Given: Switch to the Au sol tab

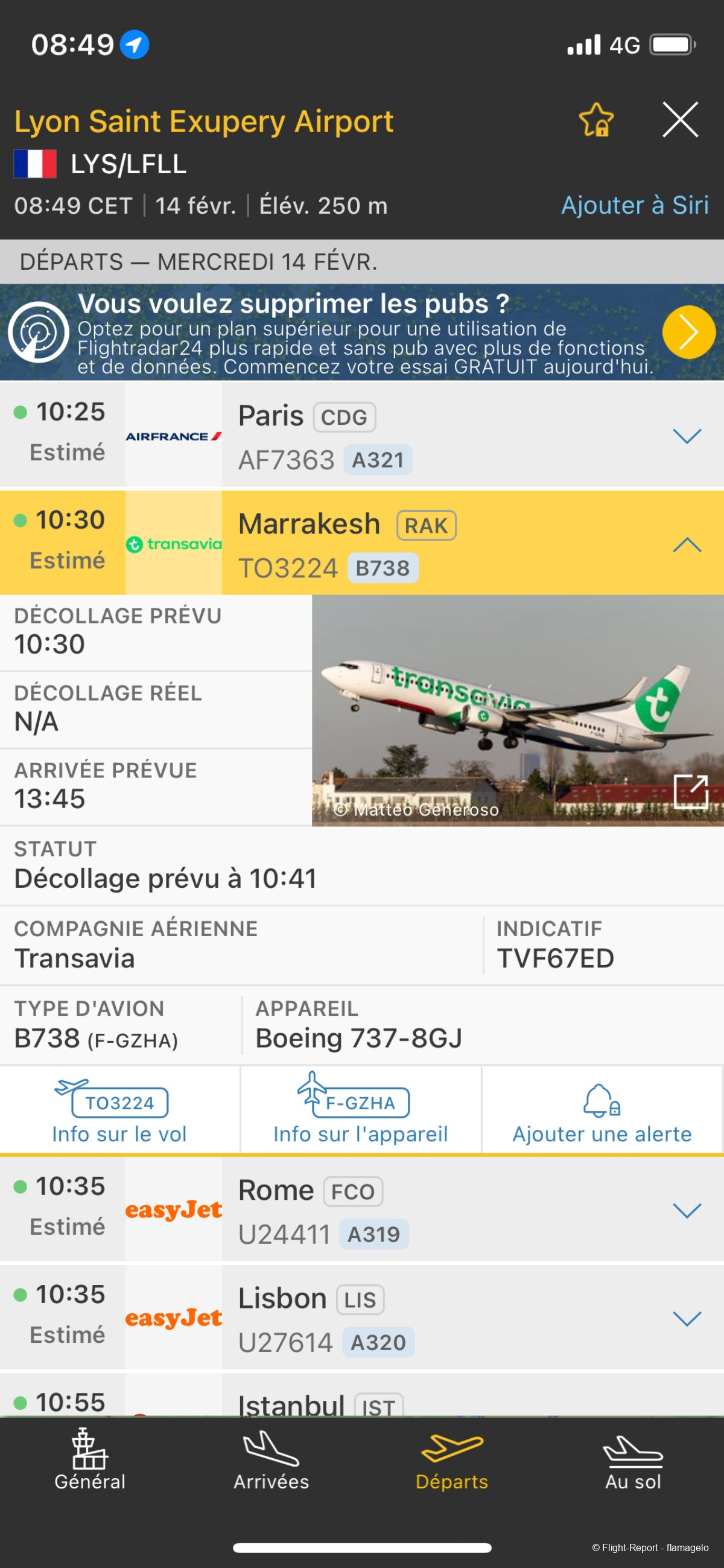Looking at the screenshot, I should tap(633, 1459).
